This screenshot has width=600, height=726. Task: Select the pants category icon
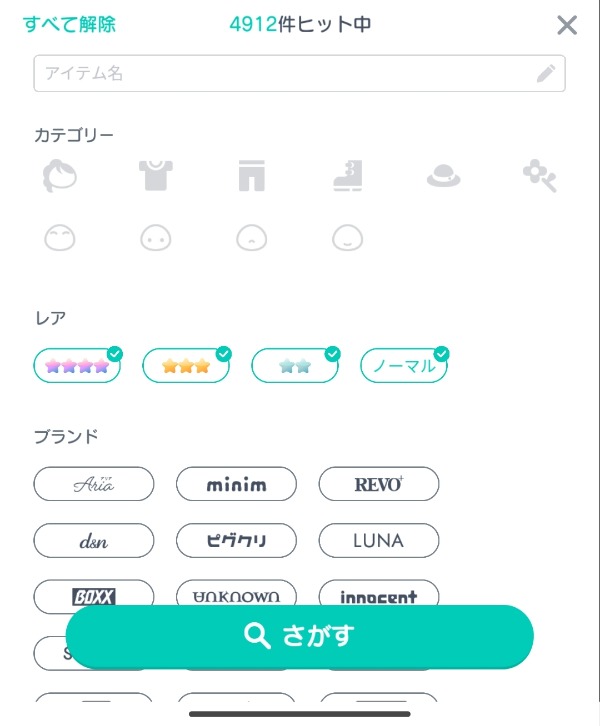click(251, 177)
